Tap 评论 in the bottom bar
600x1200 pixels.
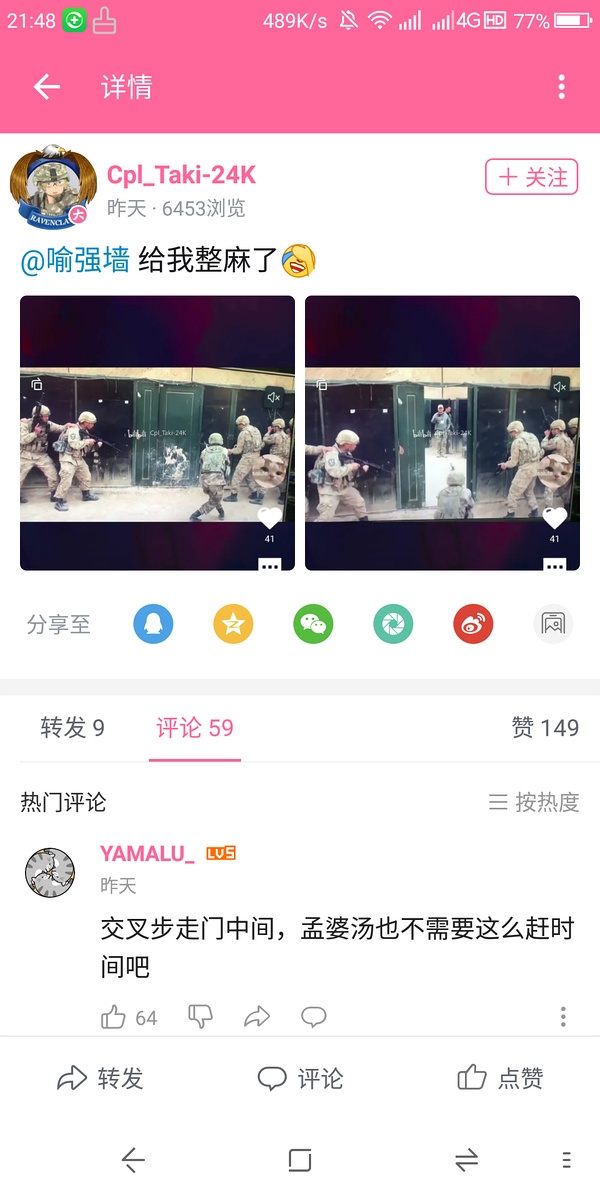[x=300, y=1078]
